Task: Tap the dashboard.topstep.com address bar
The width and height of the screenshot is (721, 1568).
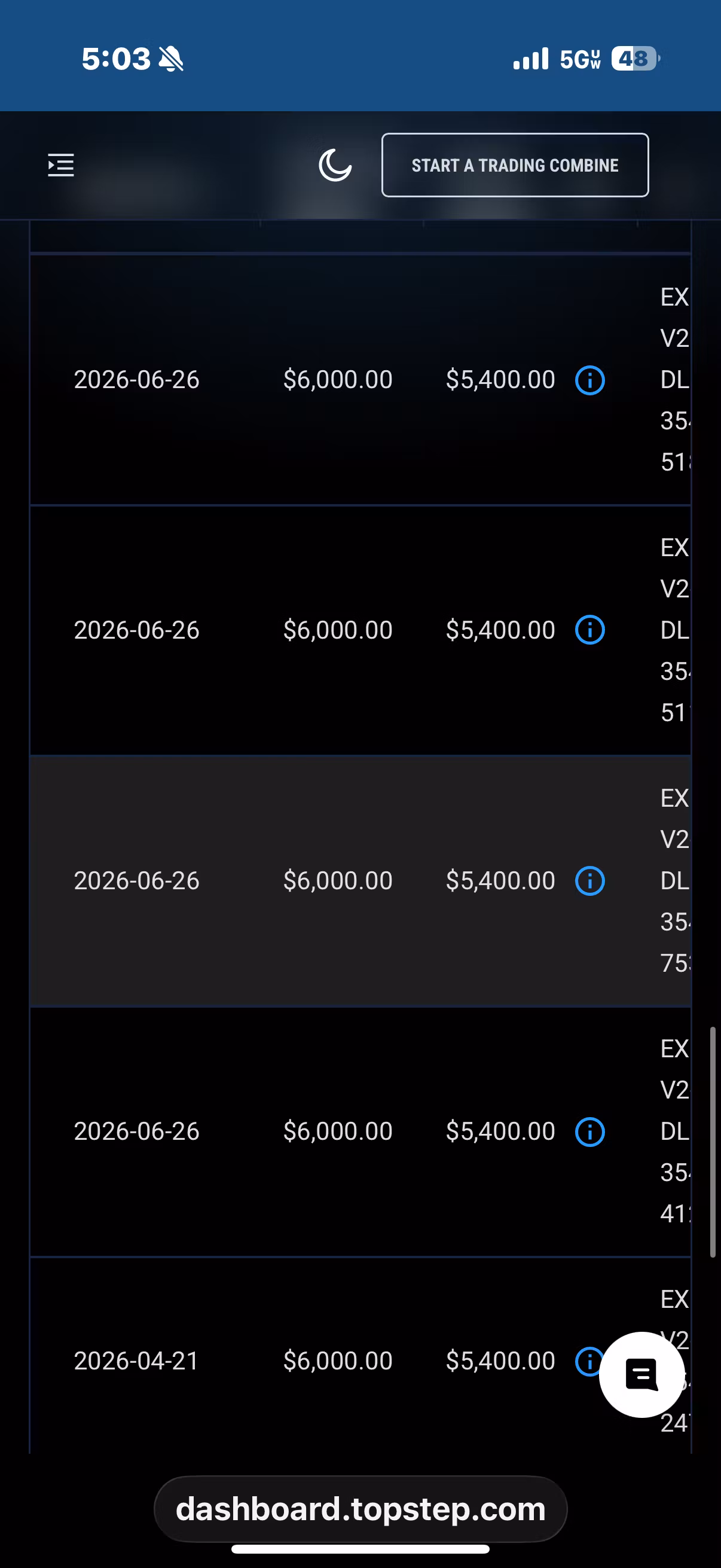Action: pyautogui.click(x=360, y=1509)
